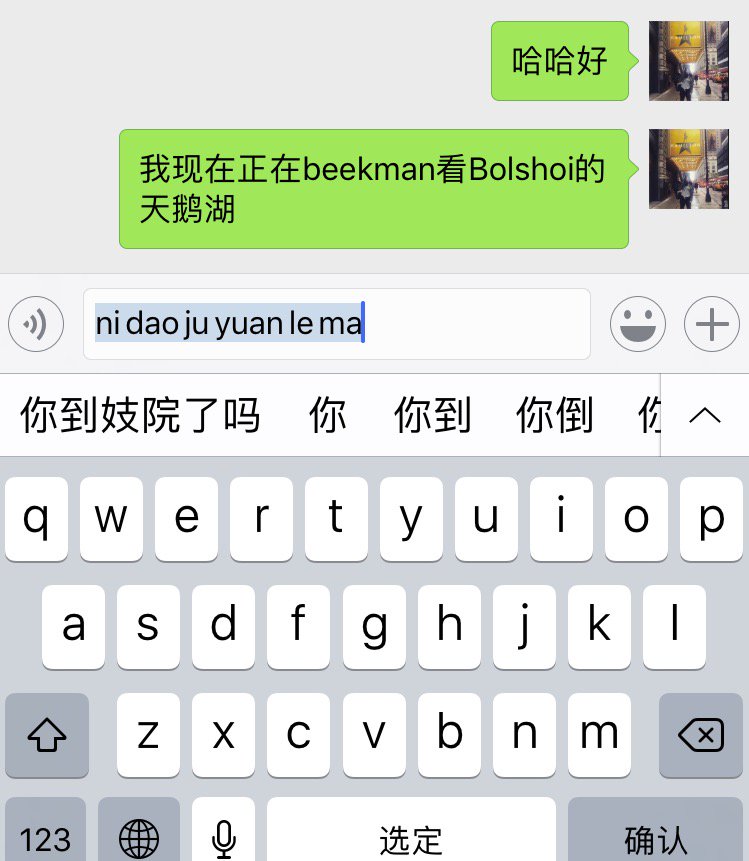Choose the candidate 你到
Viewport: 749px width, 861px height.
pos(432,416)
